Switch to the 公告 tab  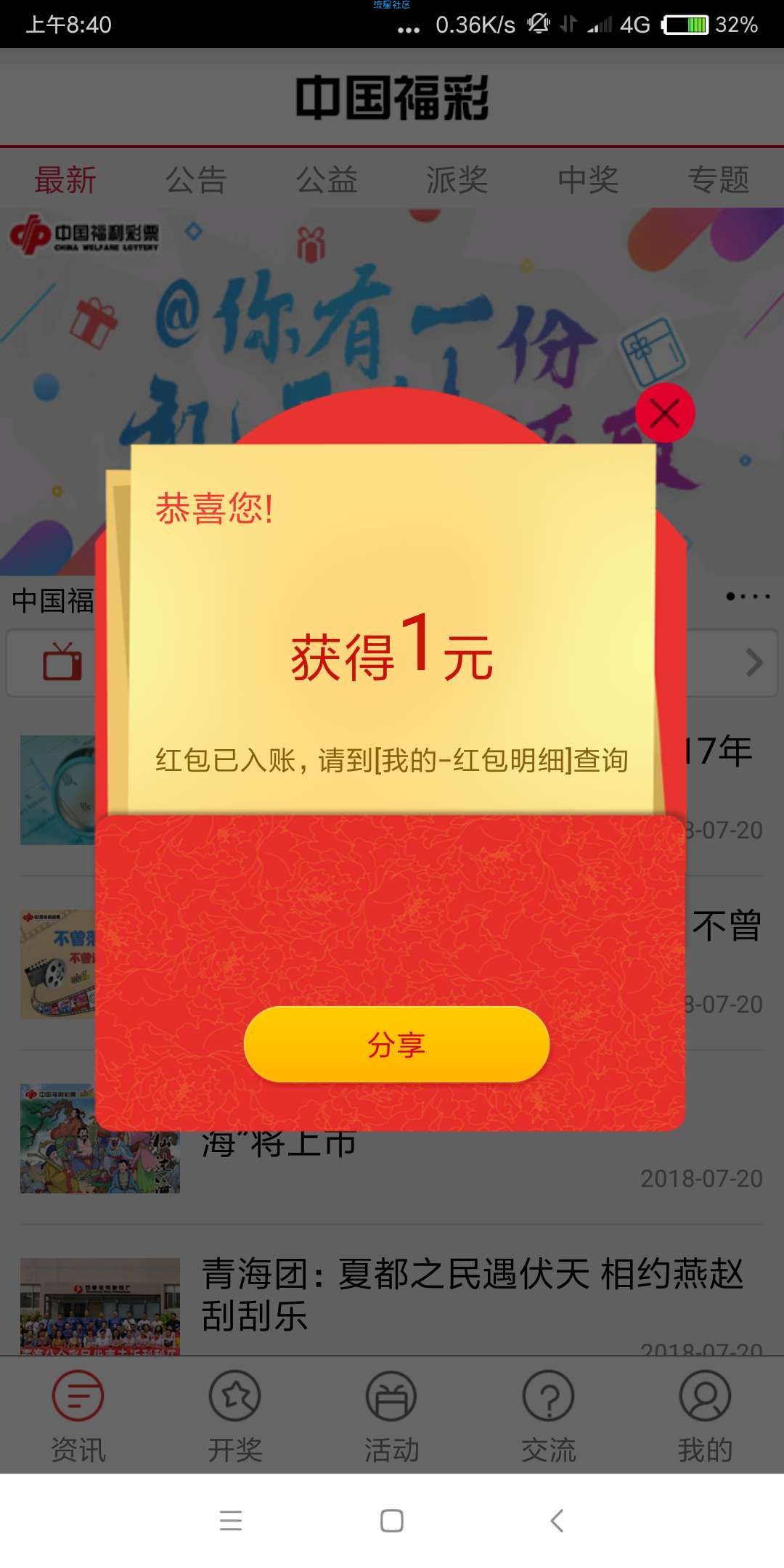(196, 179)
